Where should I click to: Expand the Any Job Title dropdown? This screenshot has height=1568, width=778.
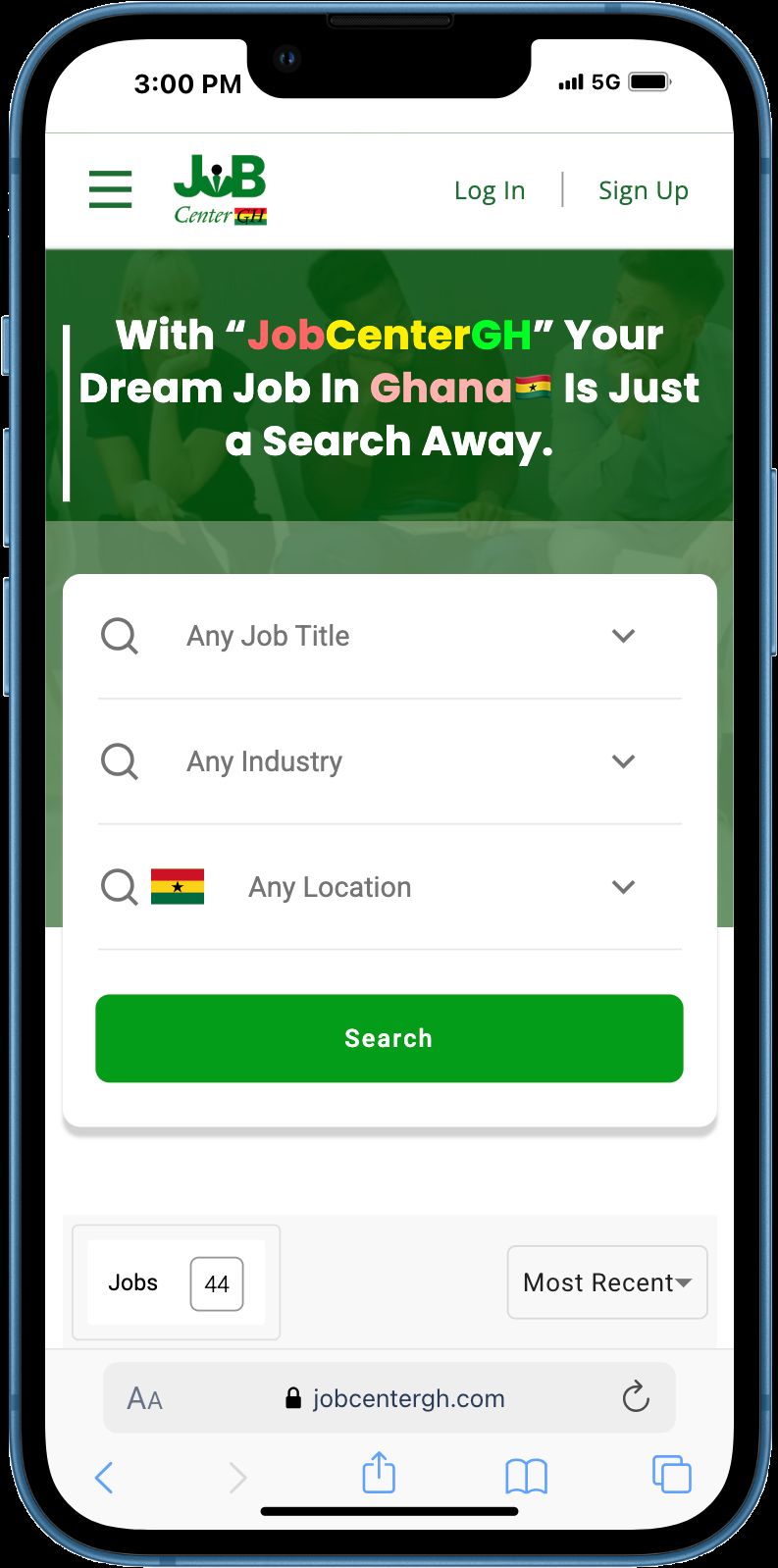tap(389, 636)
